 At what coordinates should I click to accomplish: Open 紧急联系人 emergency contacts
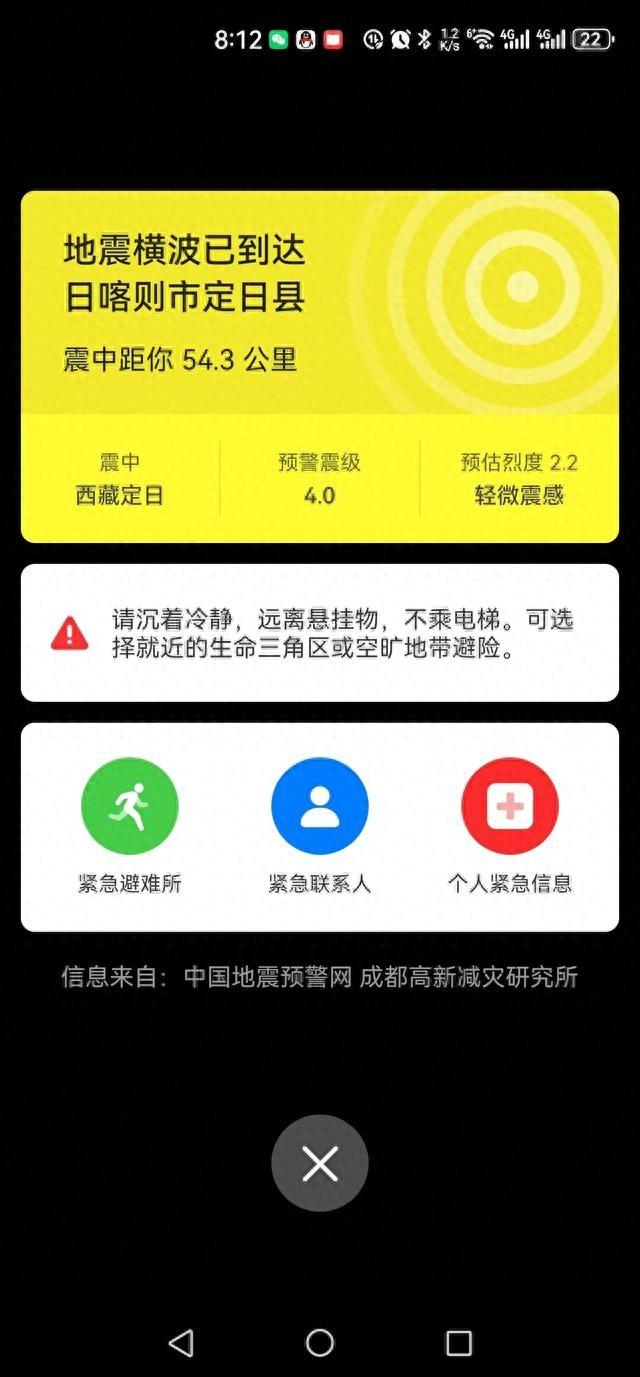(x=320, y=807)
